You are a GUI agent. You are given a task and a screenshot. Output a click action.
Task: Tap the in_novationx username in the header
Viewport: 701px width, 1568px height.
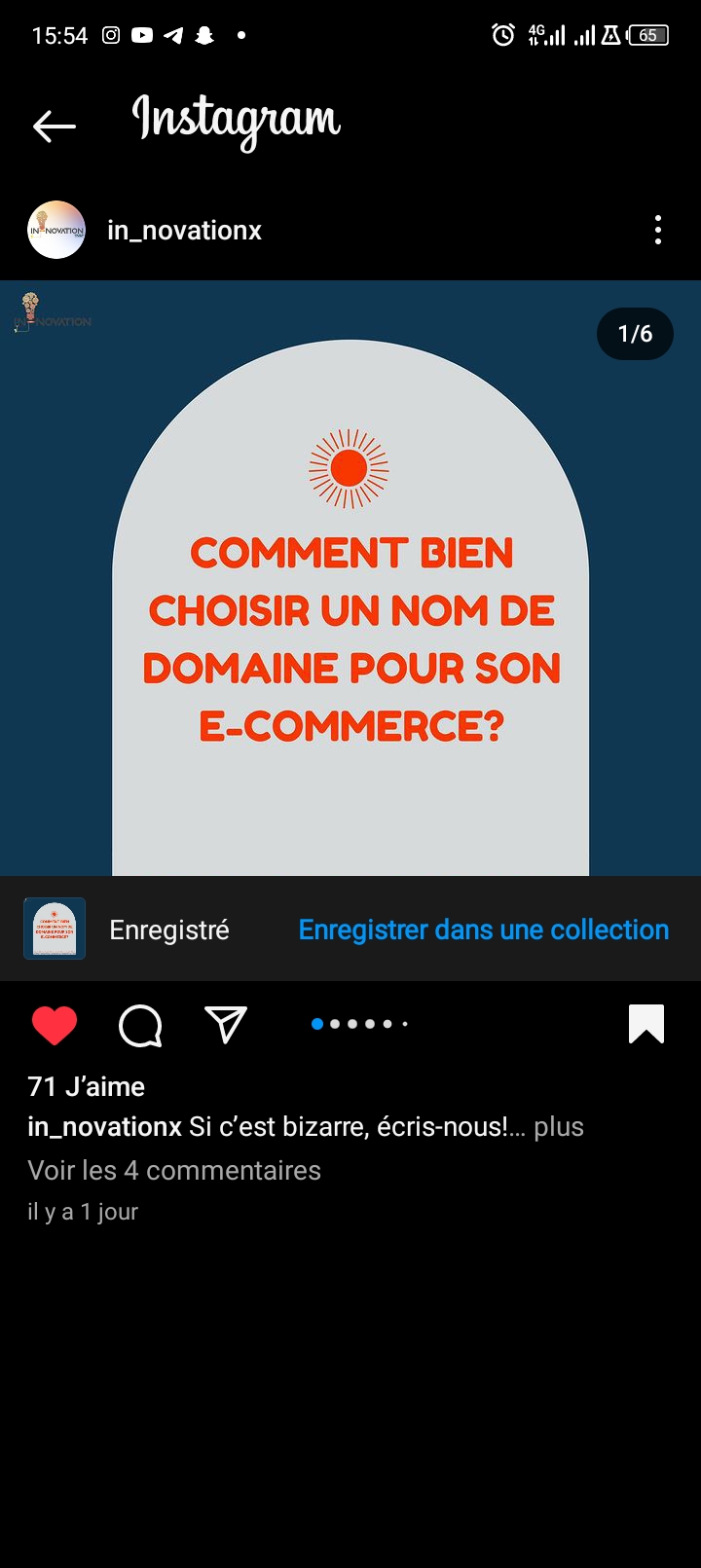point(184,231)
